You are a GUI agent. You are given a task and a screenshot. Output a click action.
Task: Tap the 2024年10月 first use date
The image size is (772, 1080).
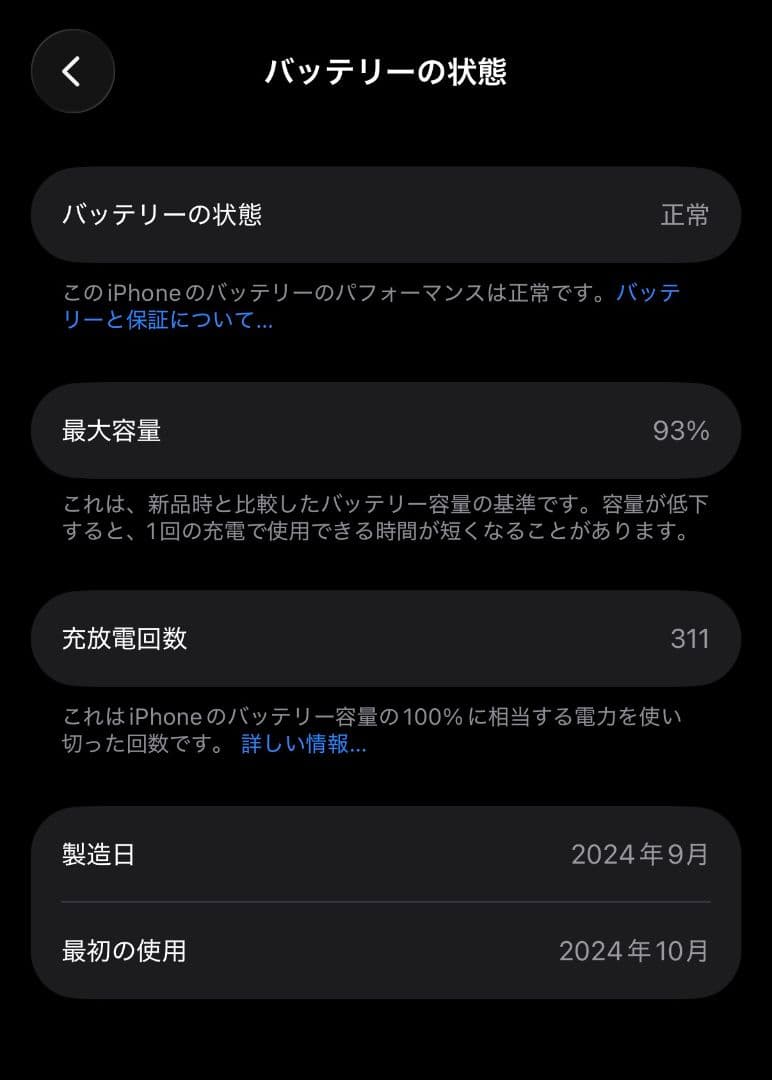tap(633, 952)
